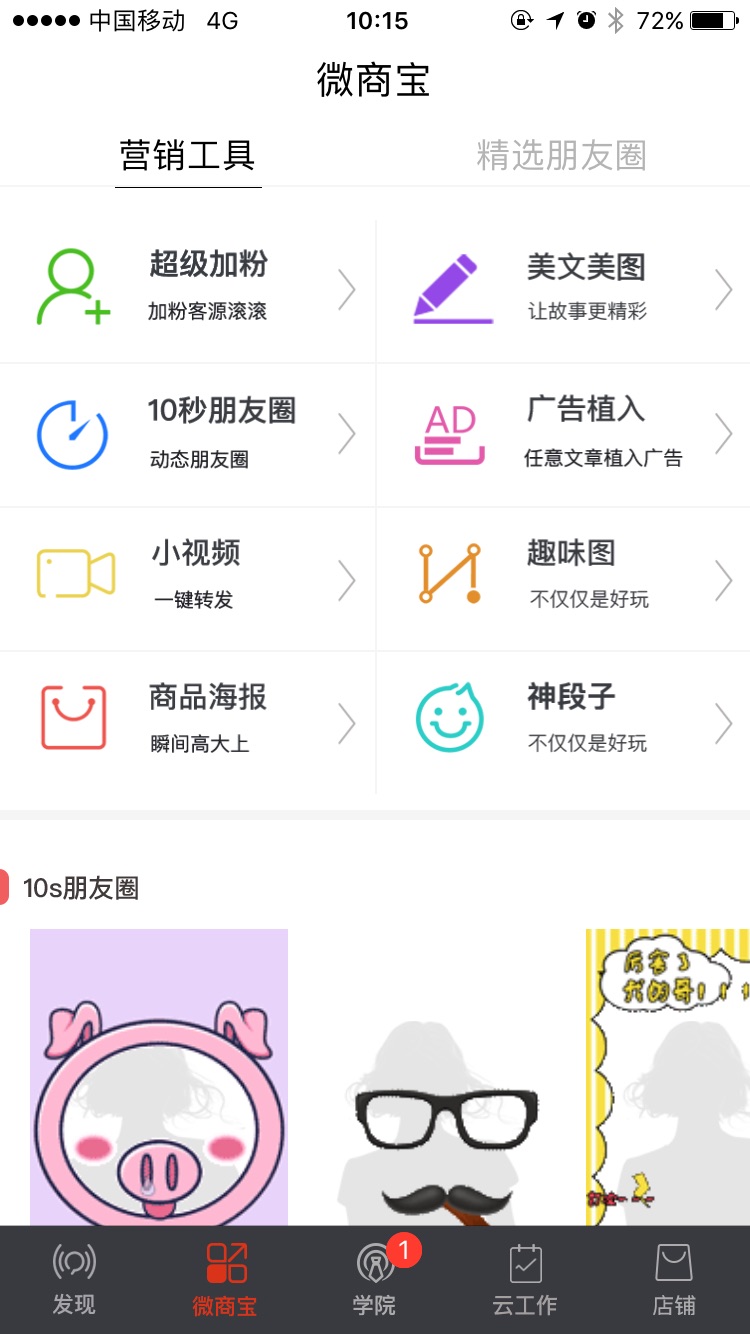The width and height of the screenshot is (750, 1334).
Task: Open 美文美图 tool
Action: 564,290
